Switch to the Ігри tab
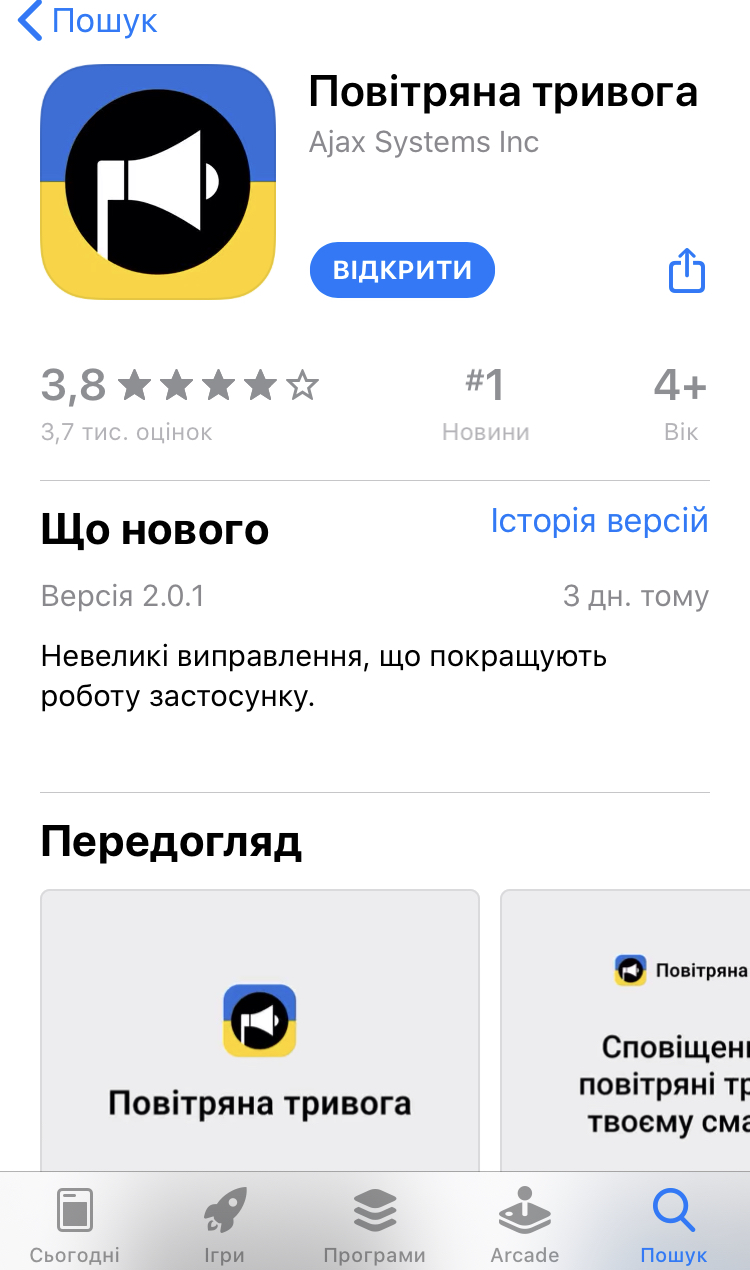Viewport: 750px width, 1270px height. click(225, 1225)
